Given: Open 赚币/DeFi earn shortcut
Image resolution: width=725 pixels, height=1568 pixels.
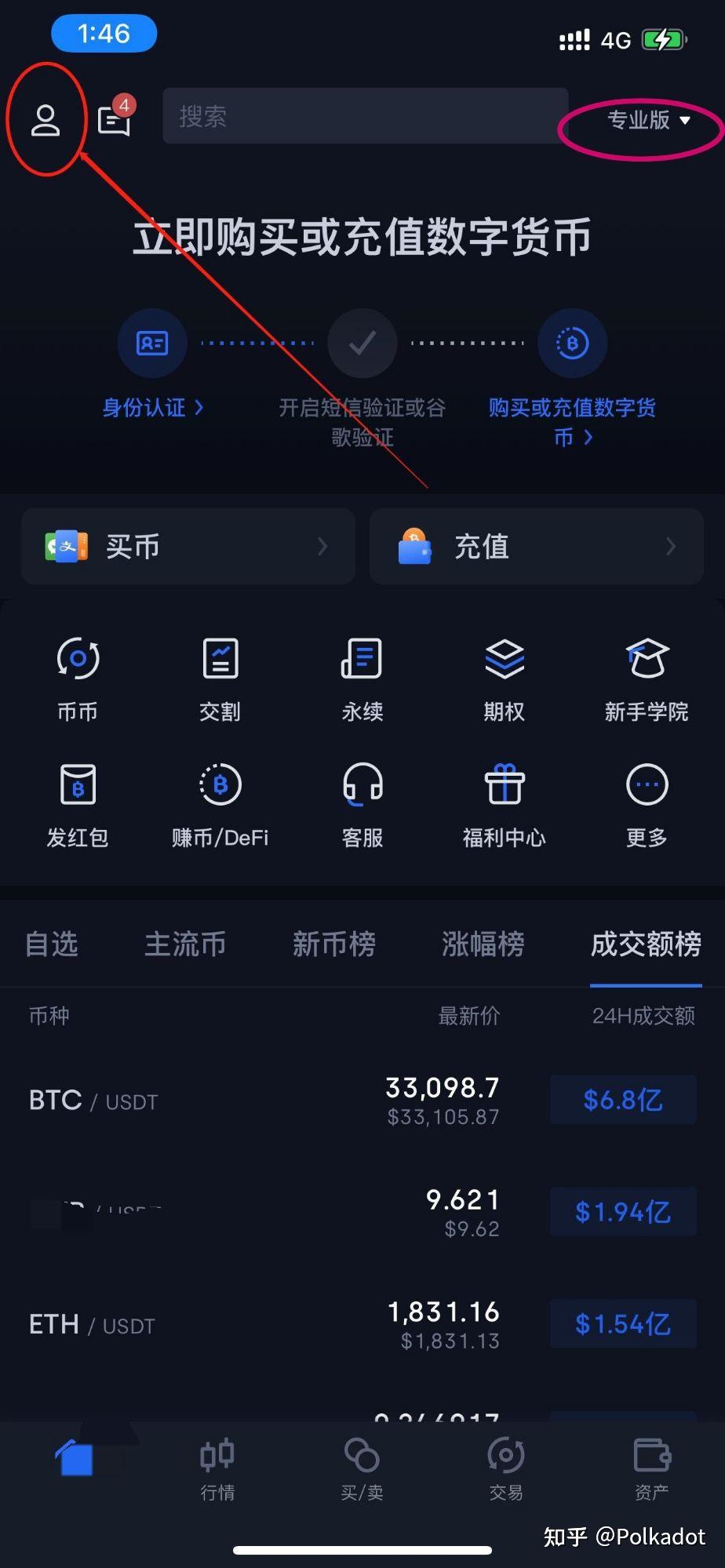Looking at the screenshot, I should click(x=220, y=804).
